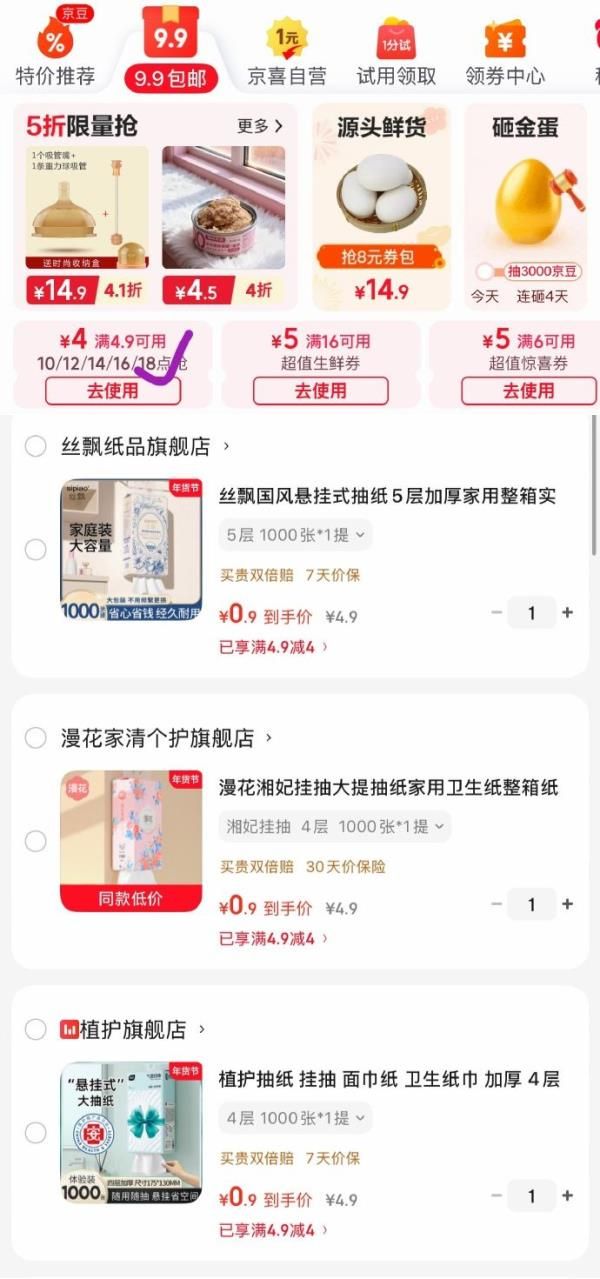Select all items from 植护旗舰店
Image resolution: width=600 pixels, height=1279 pixels.
[36, 1029]
